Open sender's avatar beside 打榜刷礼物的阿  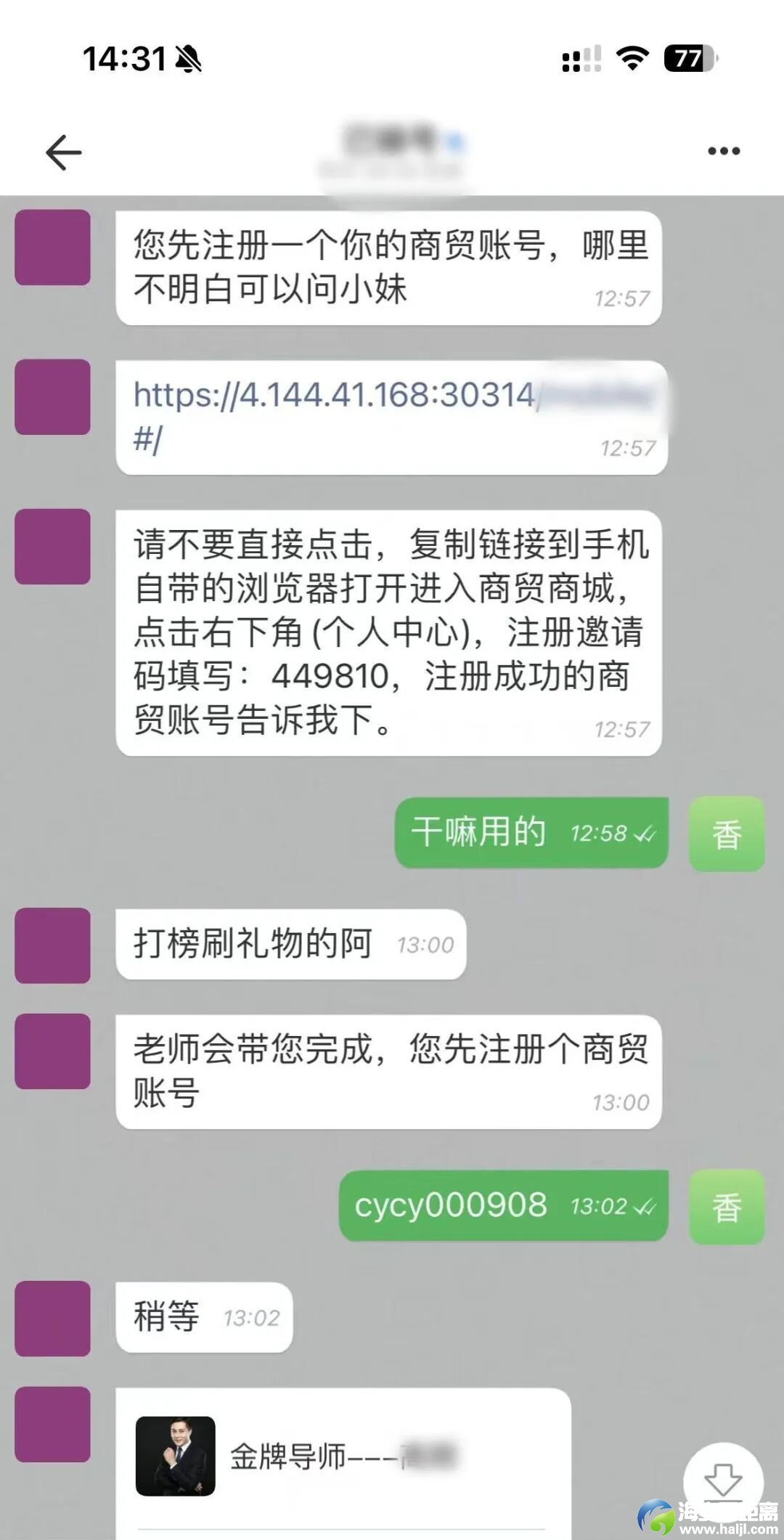53,945
